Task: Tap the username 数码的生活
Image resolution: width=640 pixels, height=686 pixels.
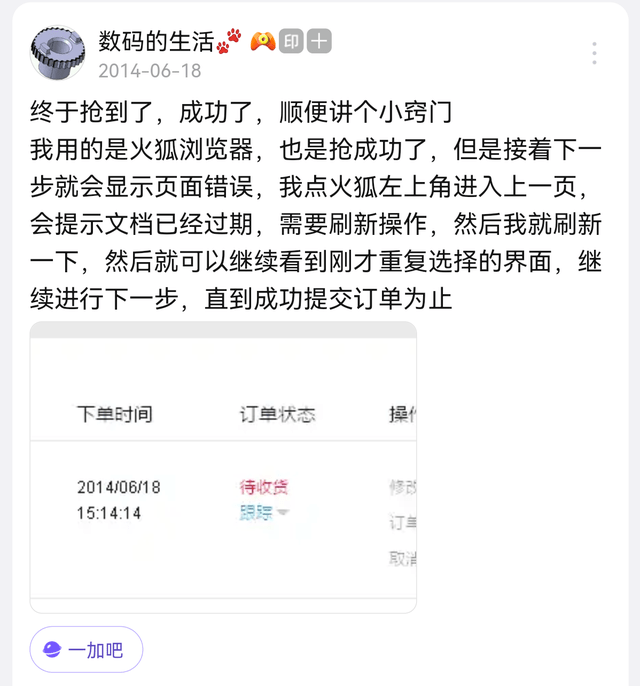Action: (156, 41)
